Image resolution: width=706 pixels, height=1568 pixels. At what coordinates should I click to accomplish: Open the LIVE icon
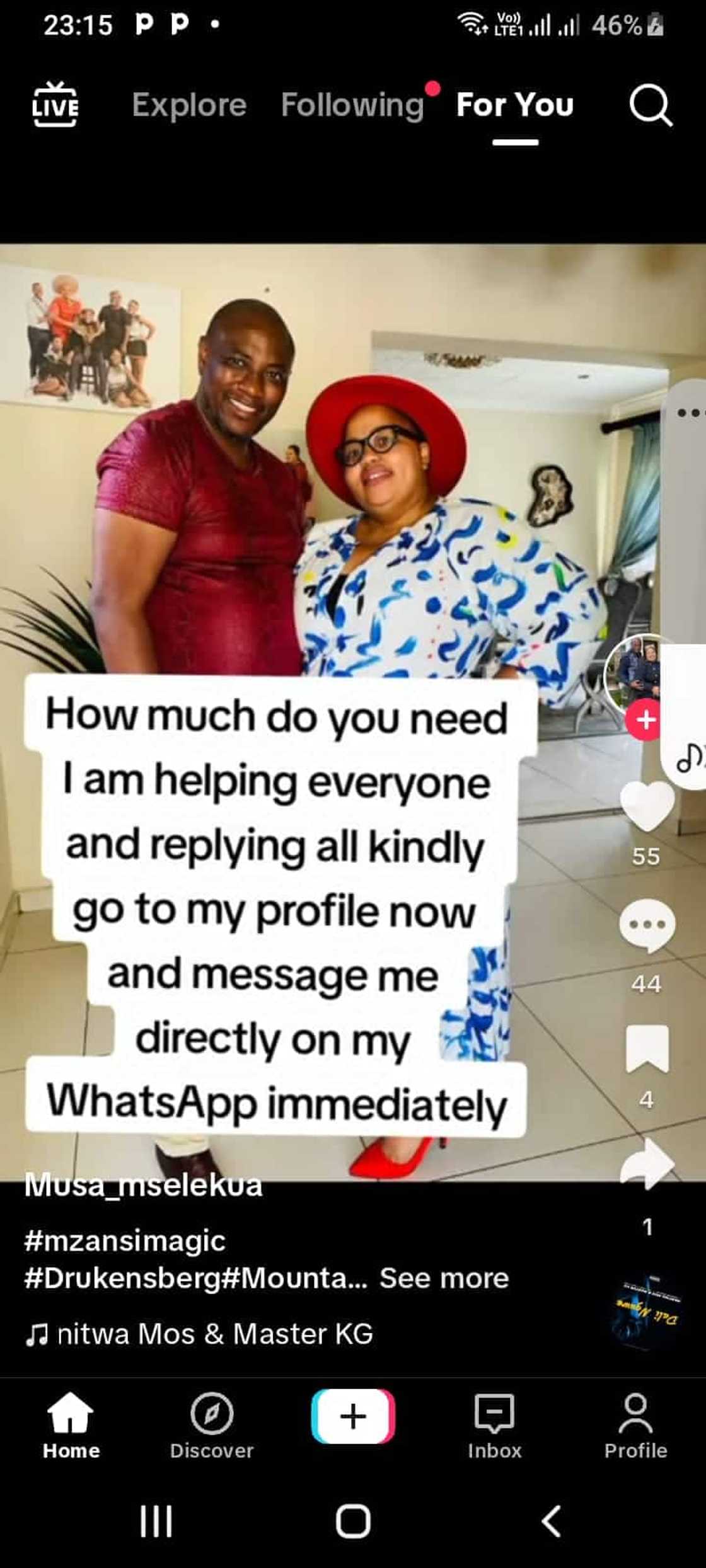(55, 105)
